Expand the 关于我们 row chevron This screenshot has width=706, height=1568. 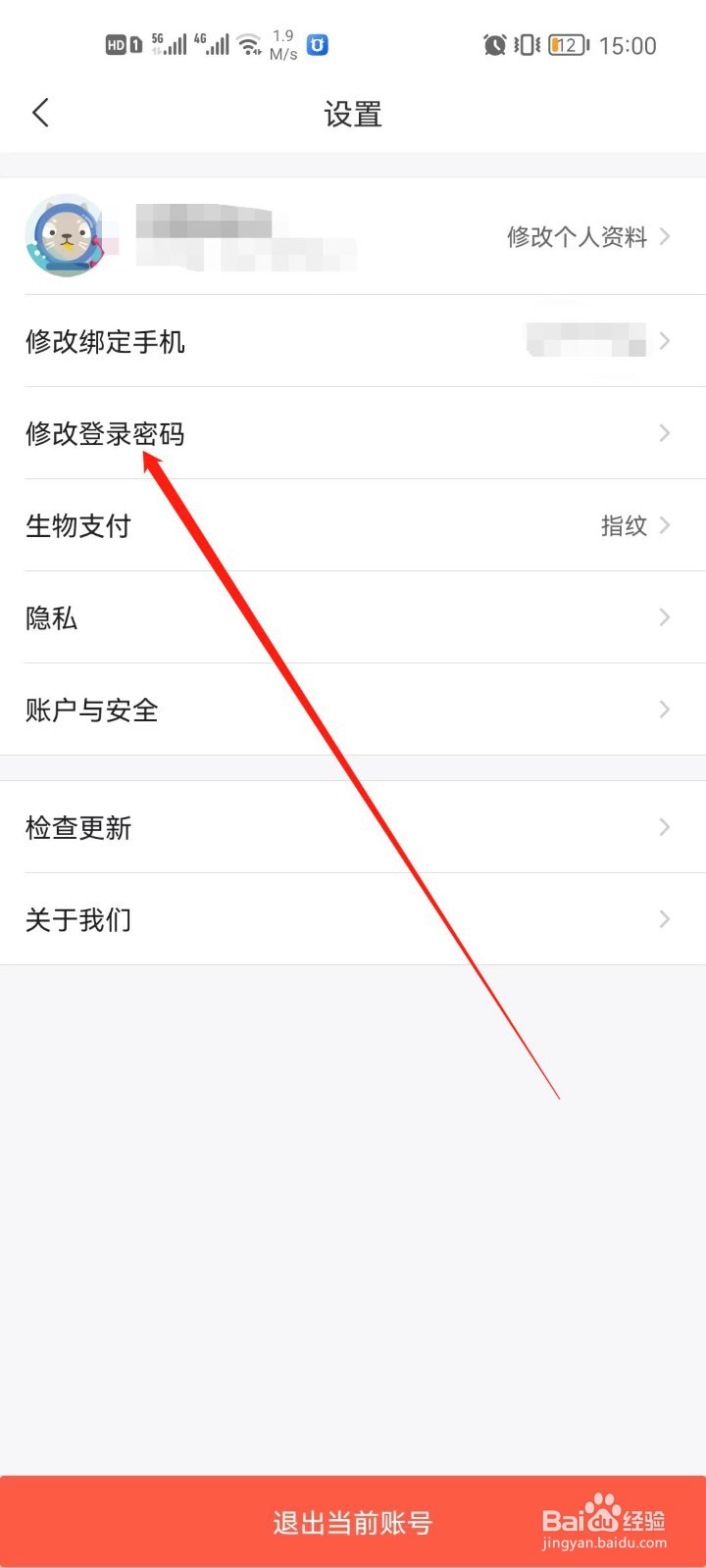pyautogui.click(x=666, y=919)
